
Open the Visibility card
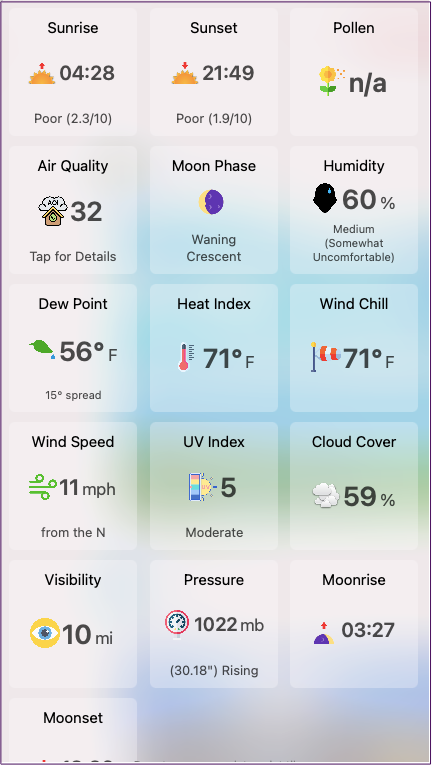[73, 624]
